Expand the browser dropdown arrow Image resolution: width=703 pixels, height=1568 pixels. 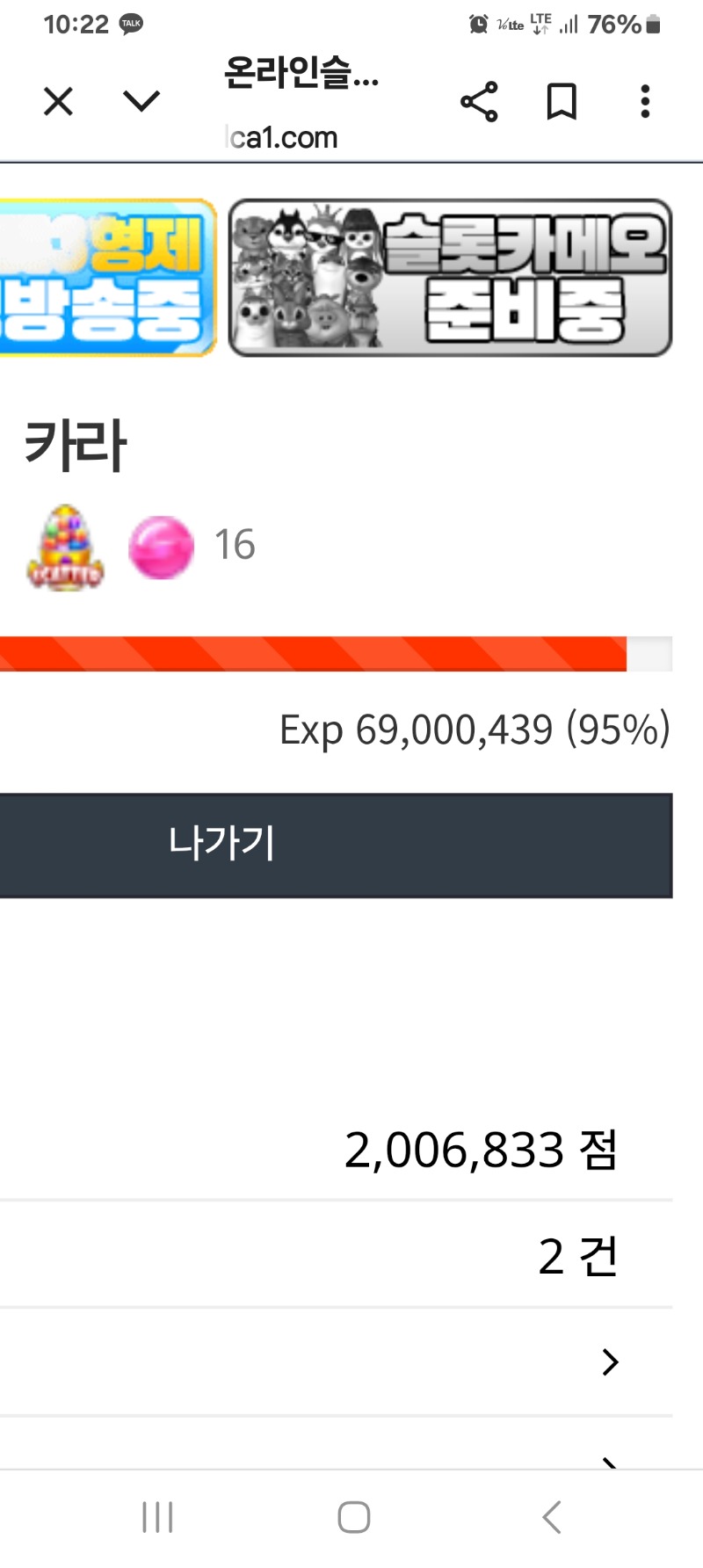[141, 102]
